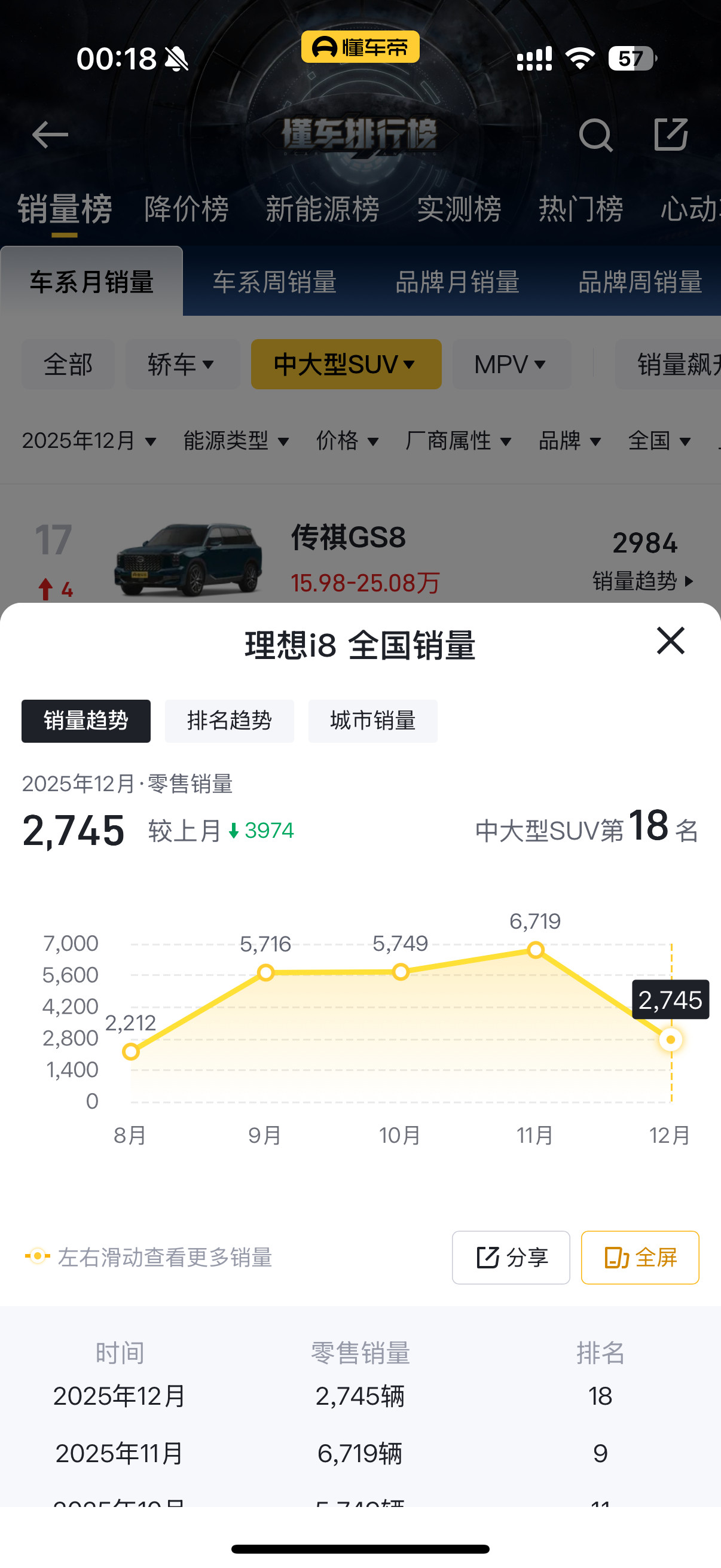721x1568 pixels.
Task: Tap the back arrow to return
Action: click(51, 135)
